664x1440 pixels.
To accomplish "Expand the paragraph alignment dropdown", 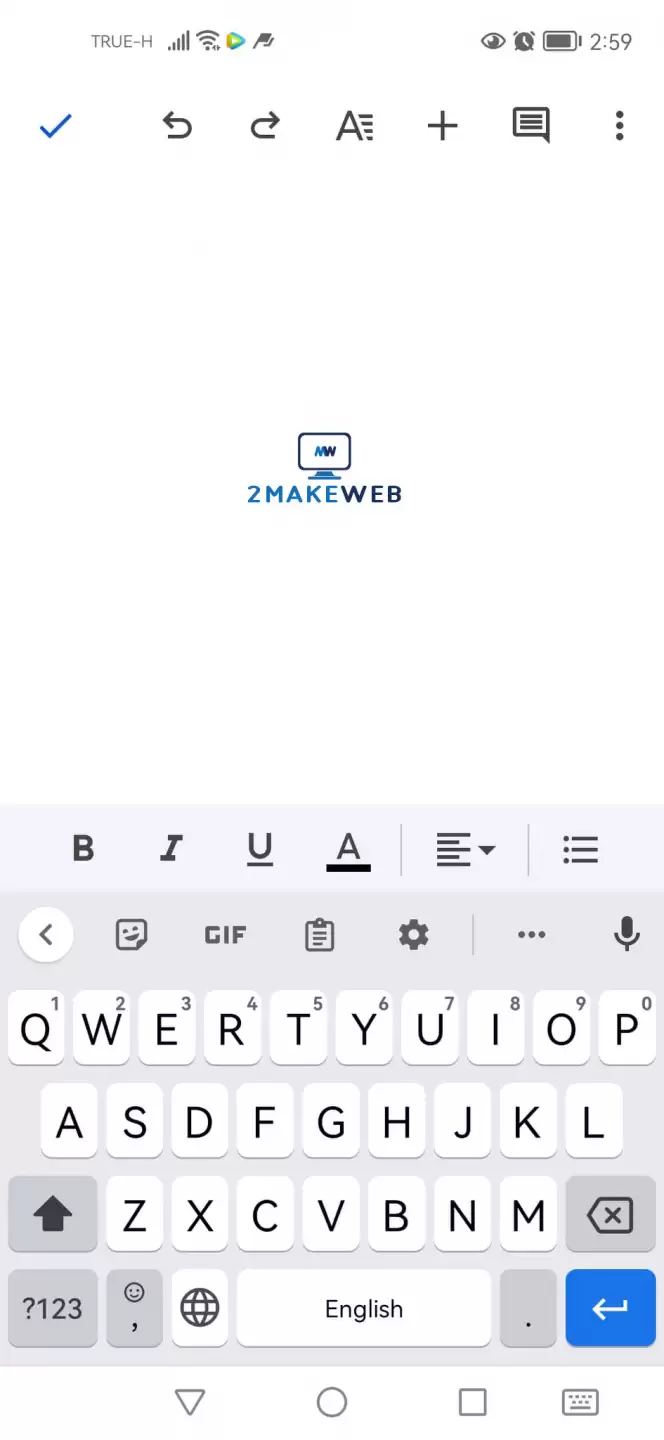I will pyautogui.click(x=465, y=850).
